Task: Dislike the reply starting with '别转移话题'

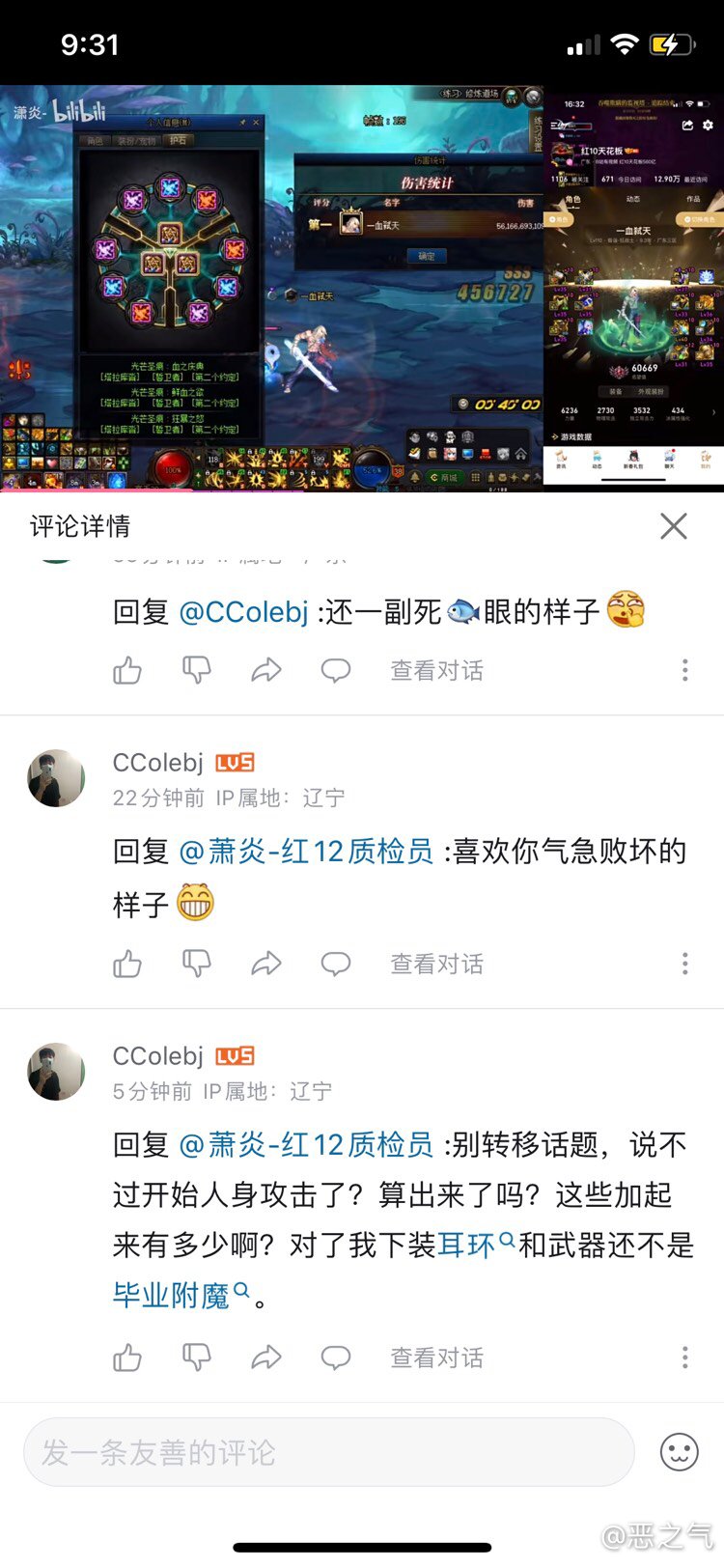Action: 197,1358
